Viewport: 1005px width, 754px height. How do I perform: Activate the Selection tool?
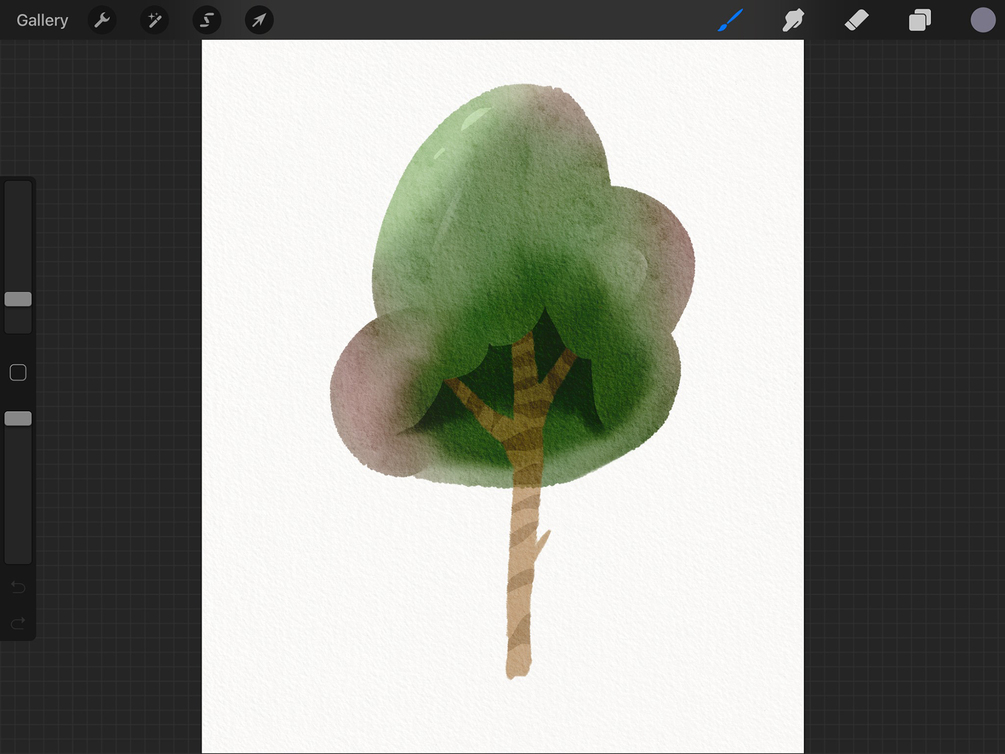(x=207, y=20)
